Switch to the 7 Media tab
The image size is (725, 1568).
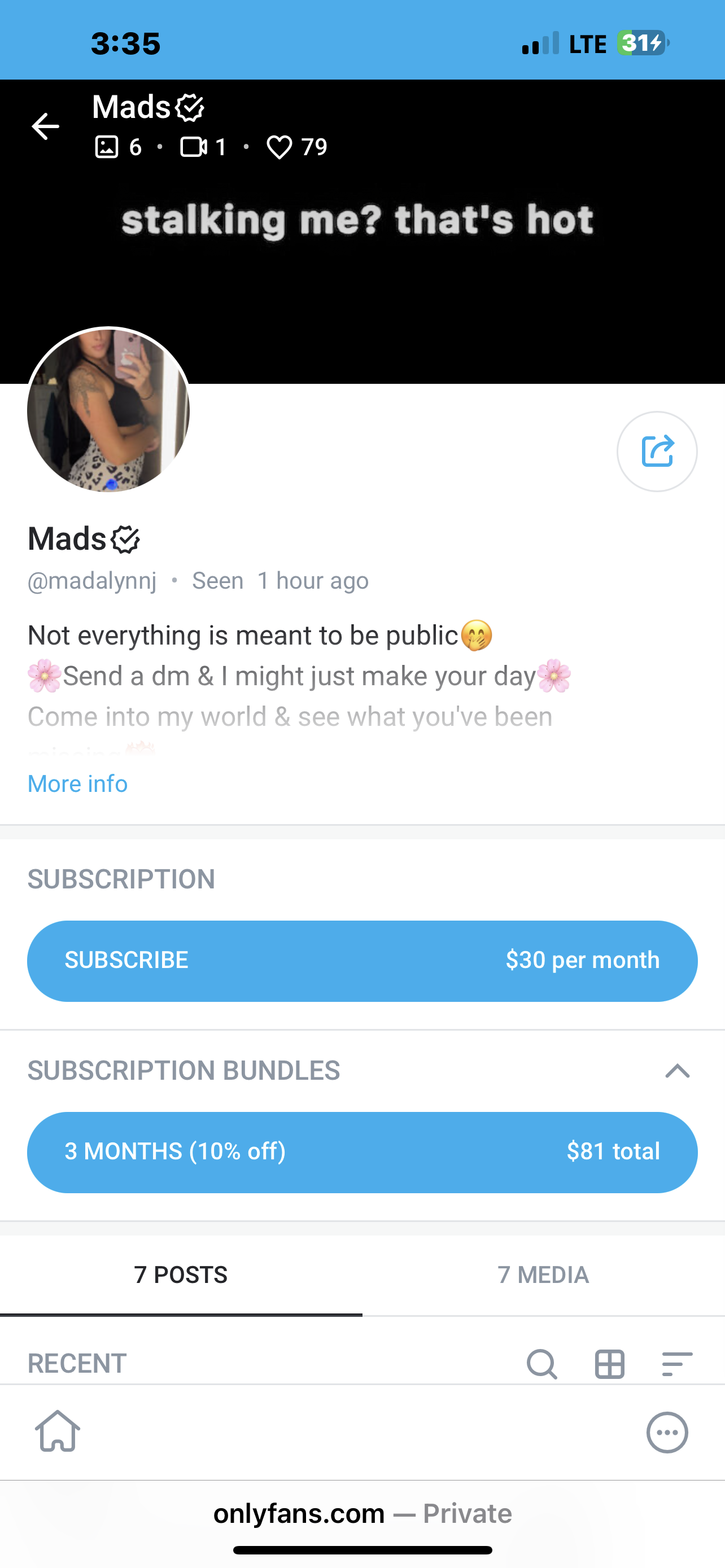click(543, 1274)
